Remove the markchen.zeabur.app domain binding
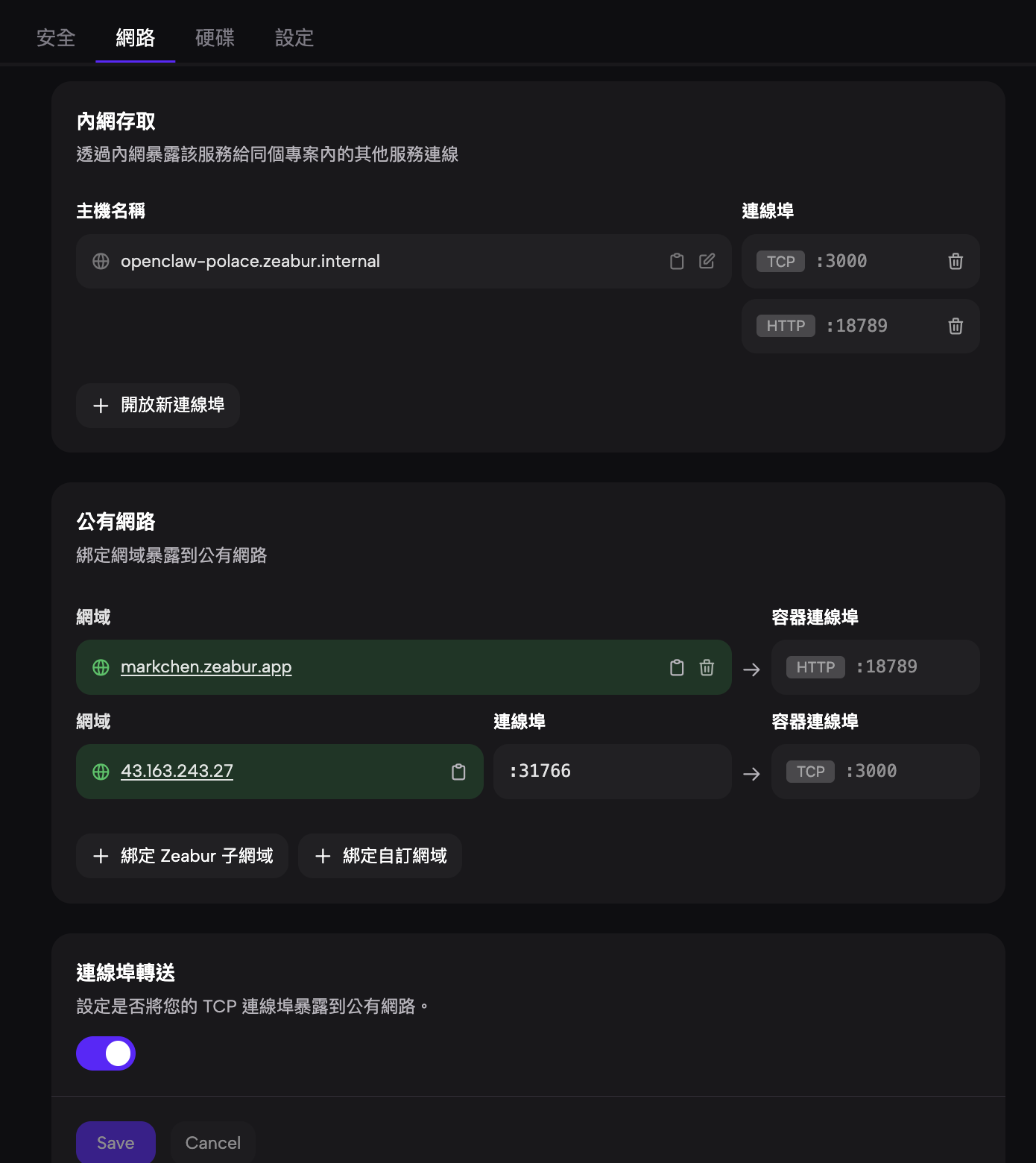Screen dimensions: 1036x1163 (707, 667)
